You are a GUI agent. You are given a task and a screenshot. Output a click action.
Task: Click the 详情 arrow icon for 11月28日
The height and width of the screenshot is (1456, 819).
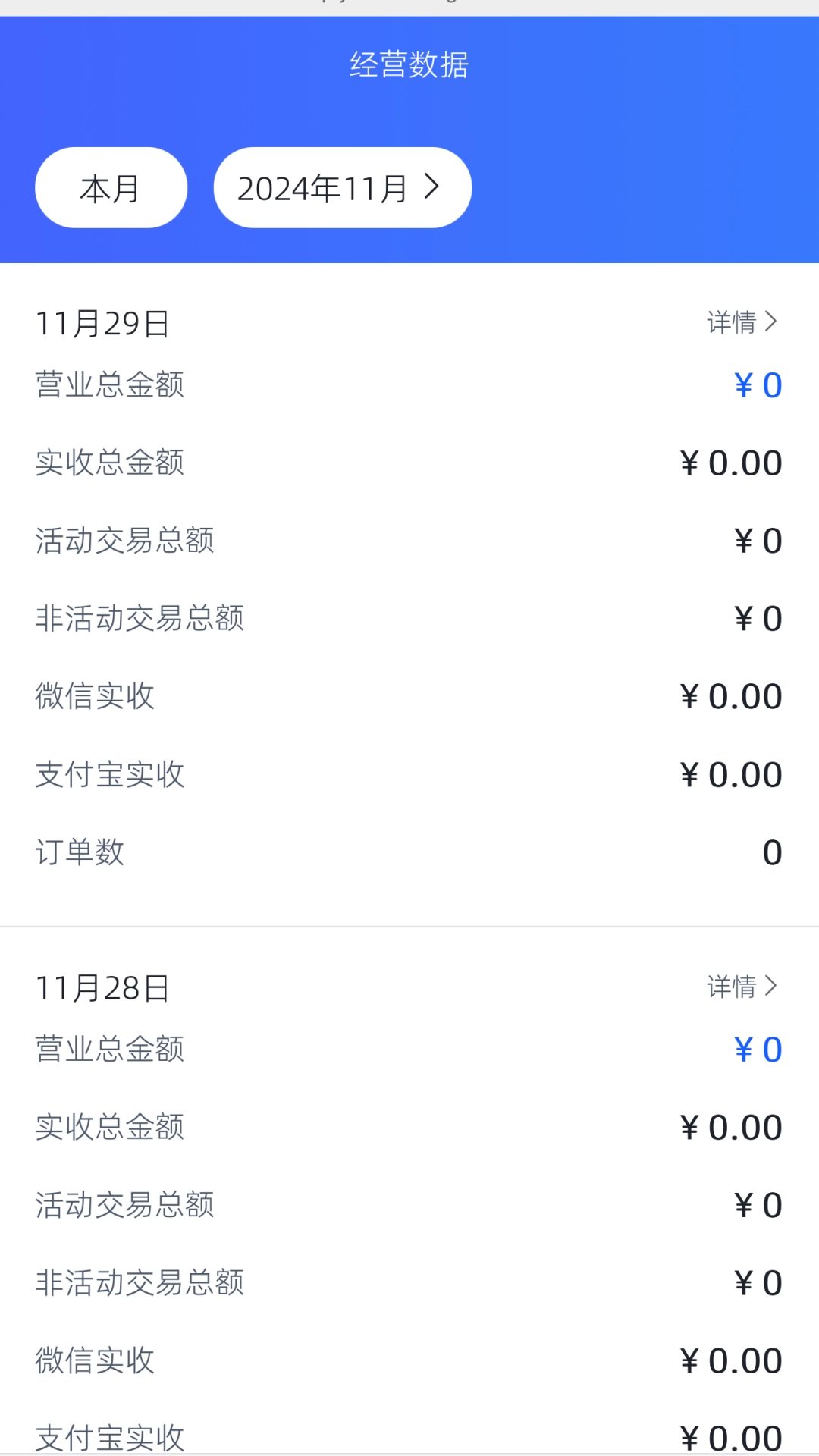770,986
